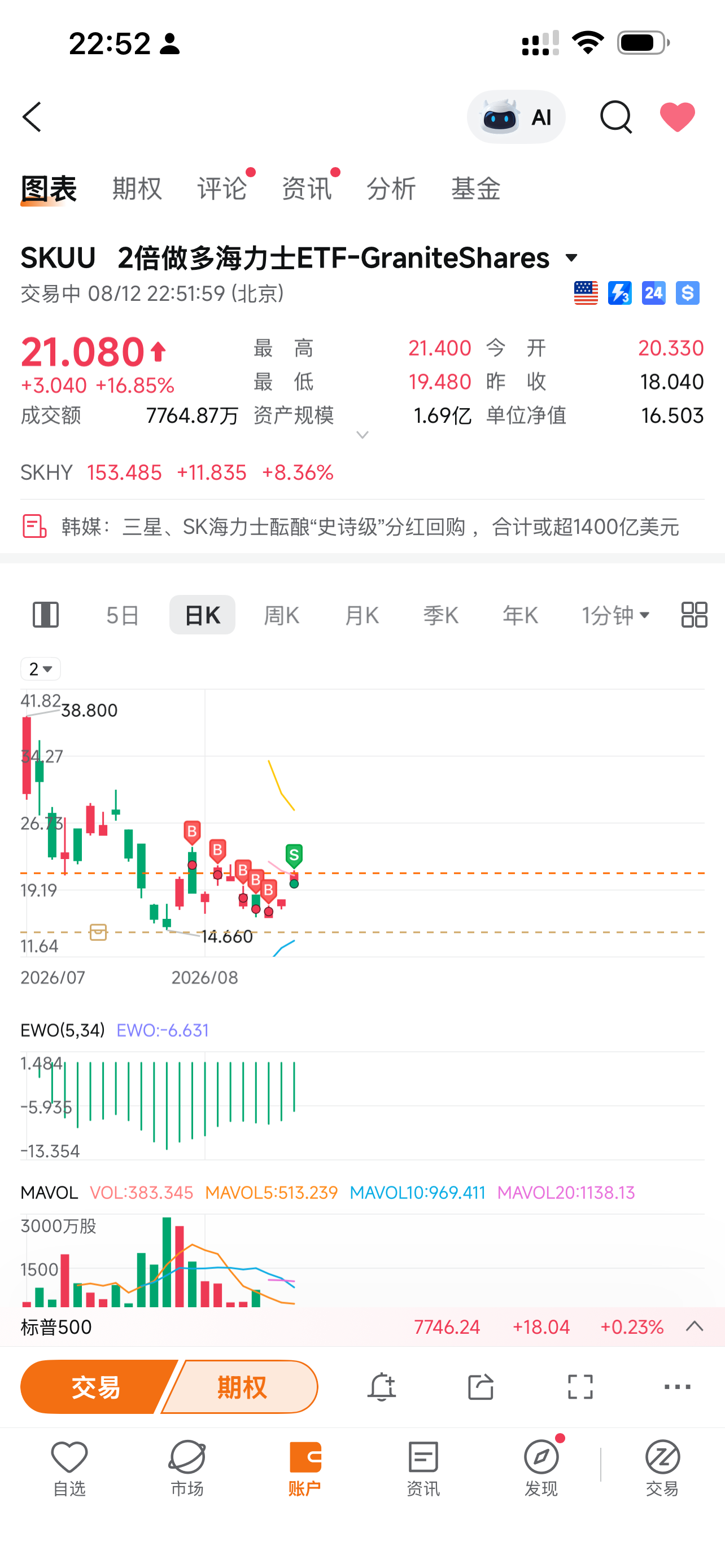The image size is (725, 1568).
Task: Open the AI assistant
Action: [x=516, y=117]
